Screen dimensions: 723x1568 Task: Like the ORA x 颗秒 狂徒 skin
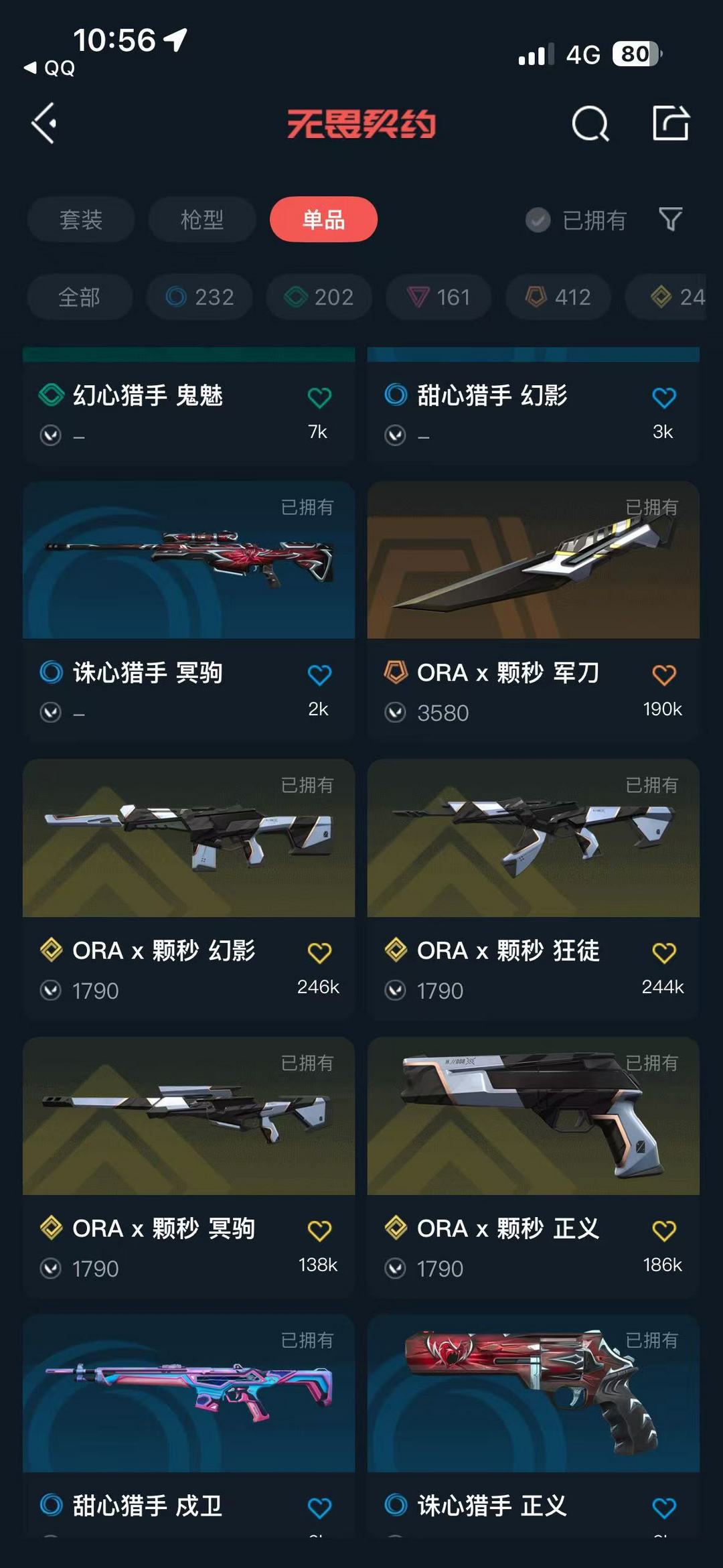[664, 952]
